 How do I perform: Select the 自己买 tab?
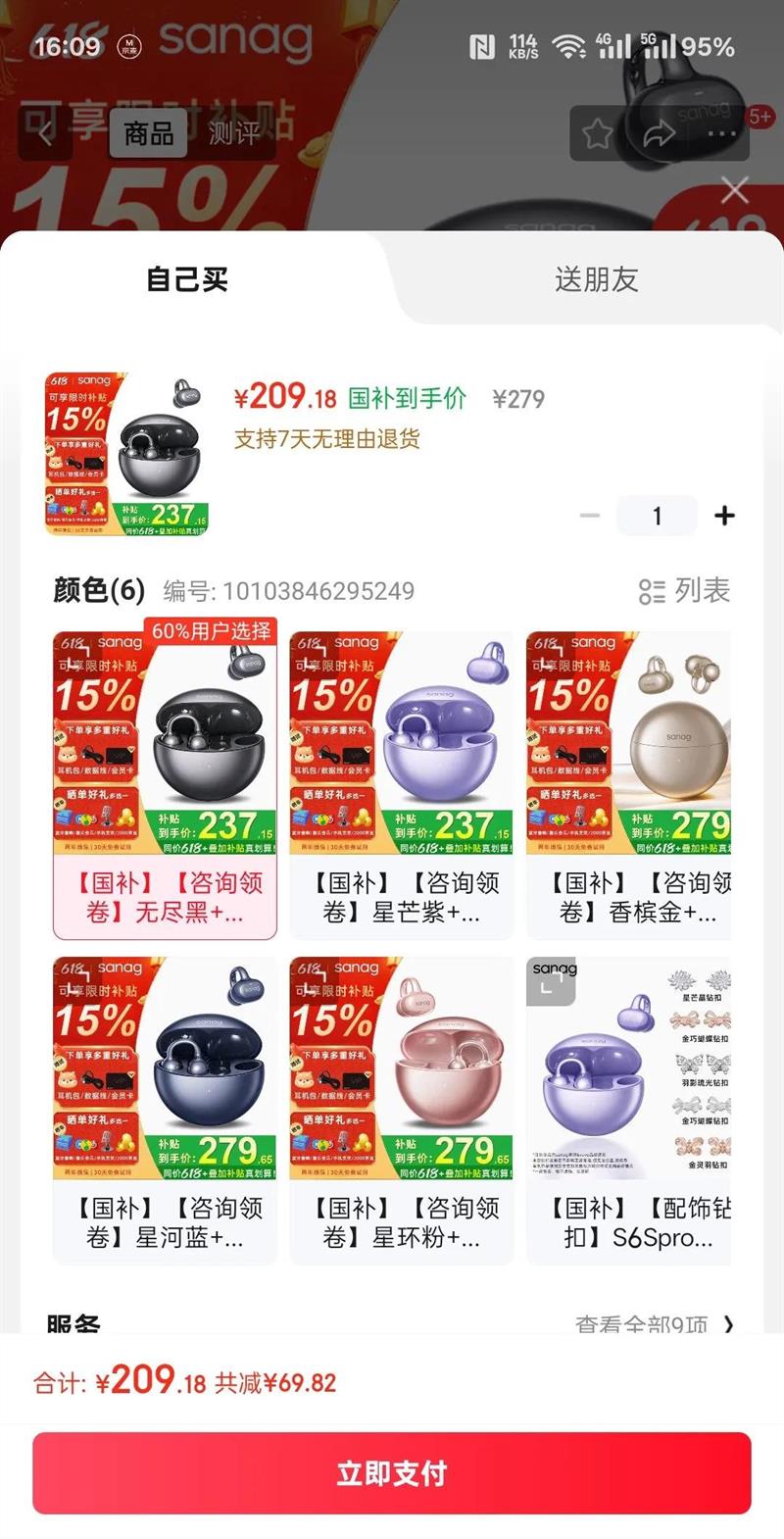pos(187,279)
